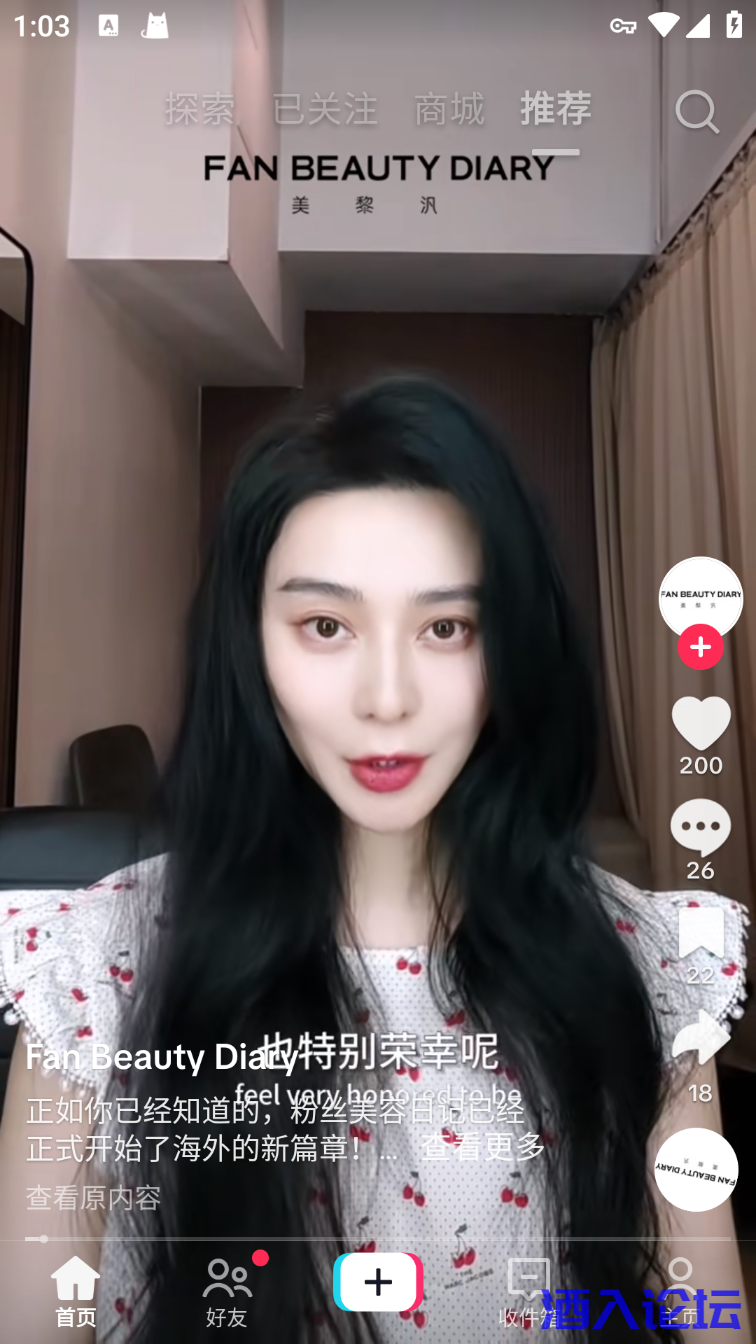Open the Fan Beauty Diary profile avatar

[700, 597]
